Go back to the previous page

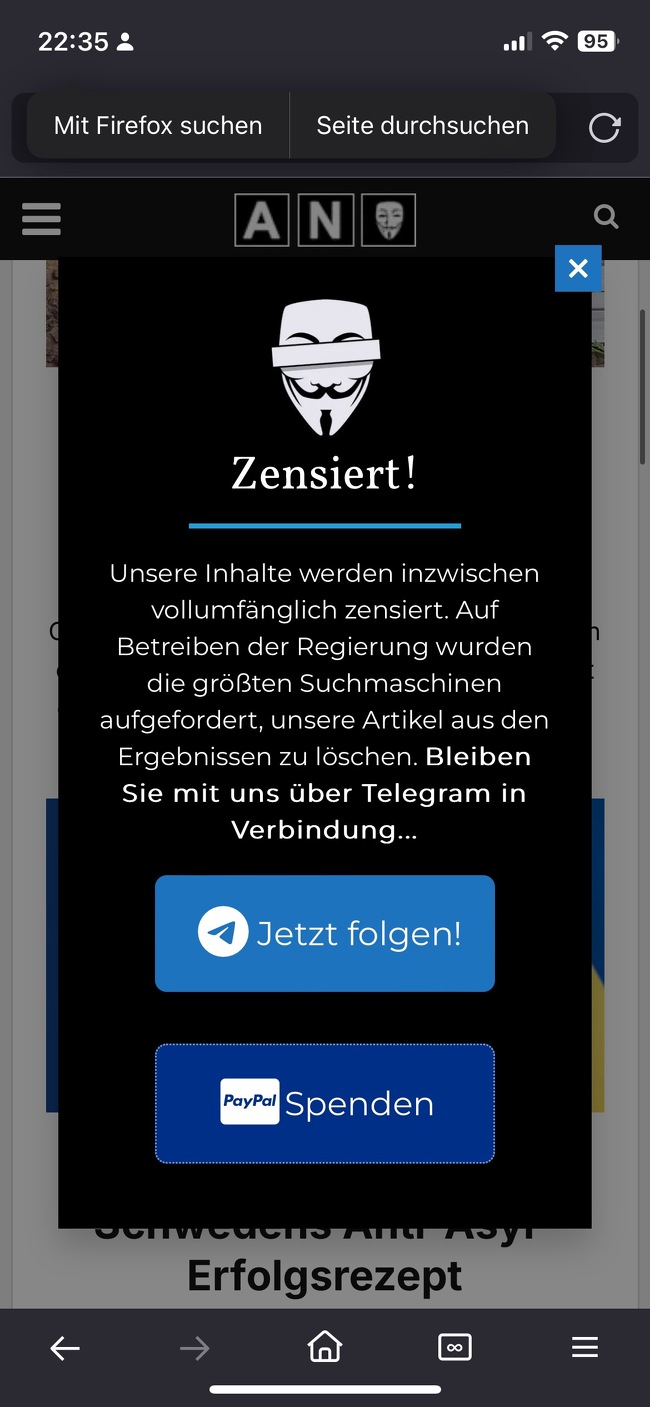[x=65, y=1348]
